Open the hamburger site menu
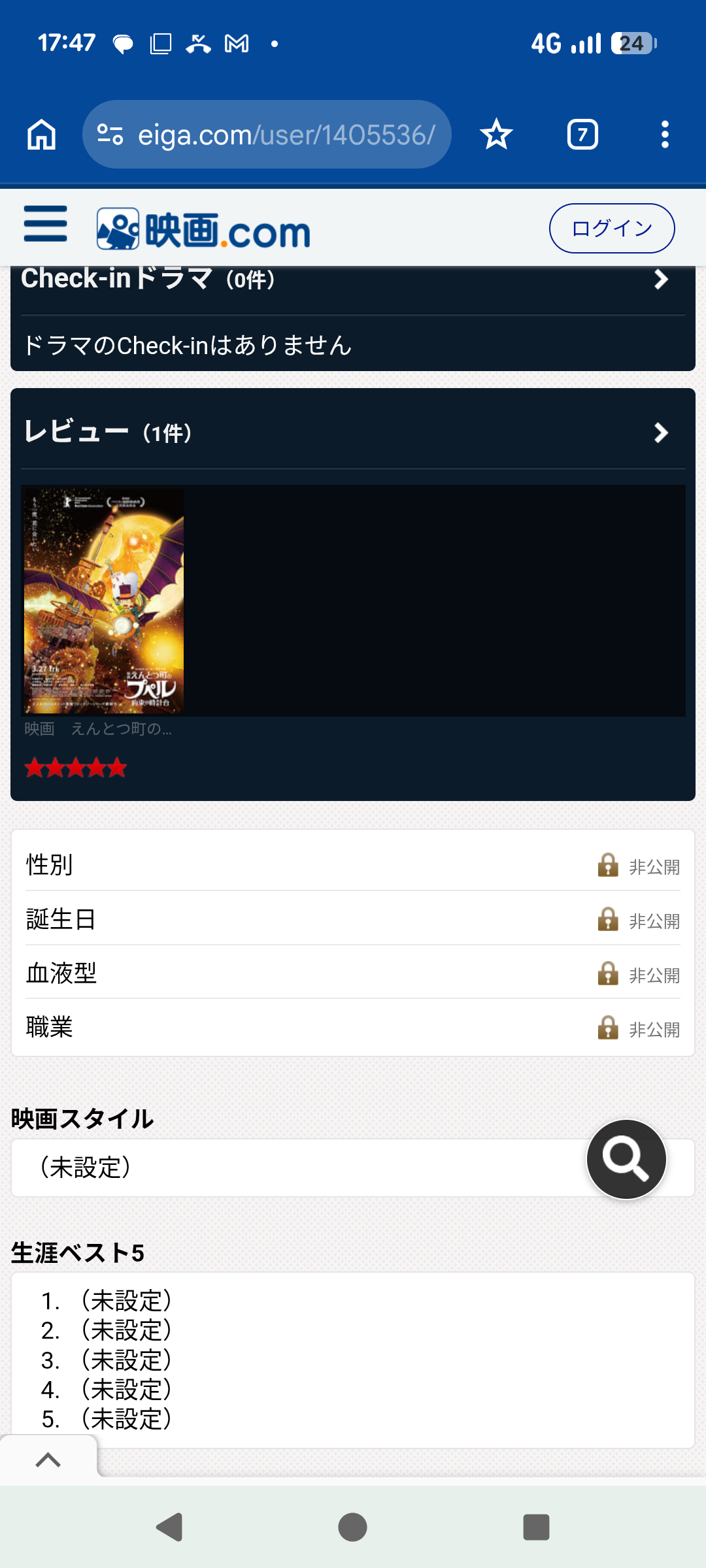 click(x=45, y=224)
